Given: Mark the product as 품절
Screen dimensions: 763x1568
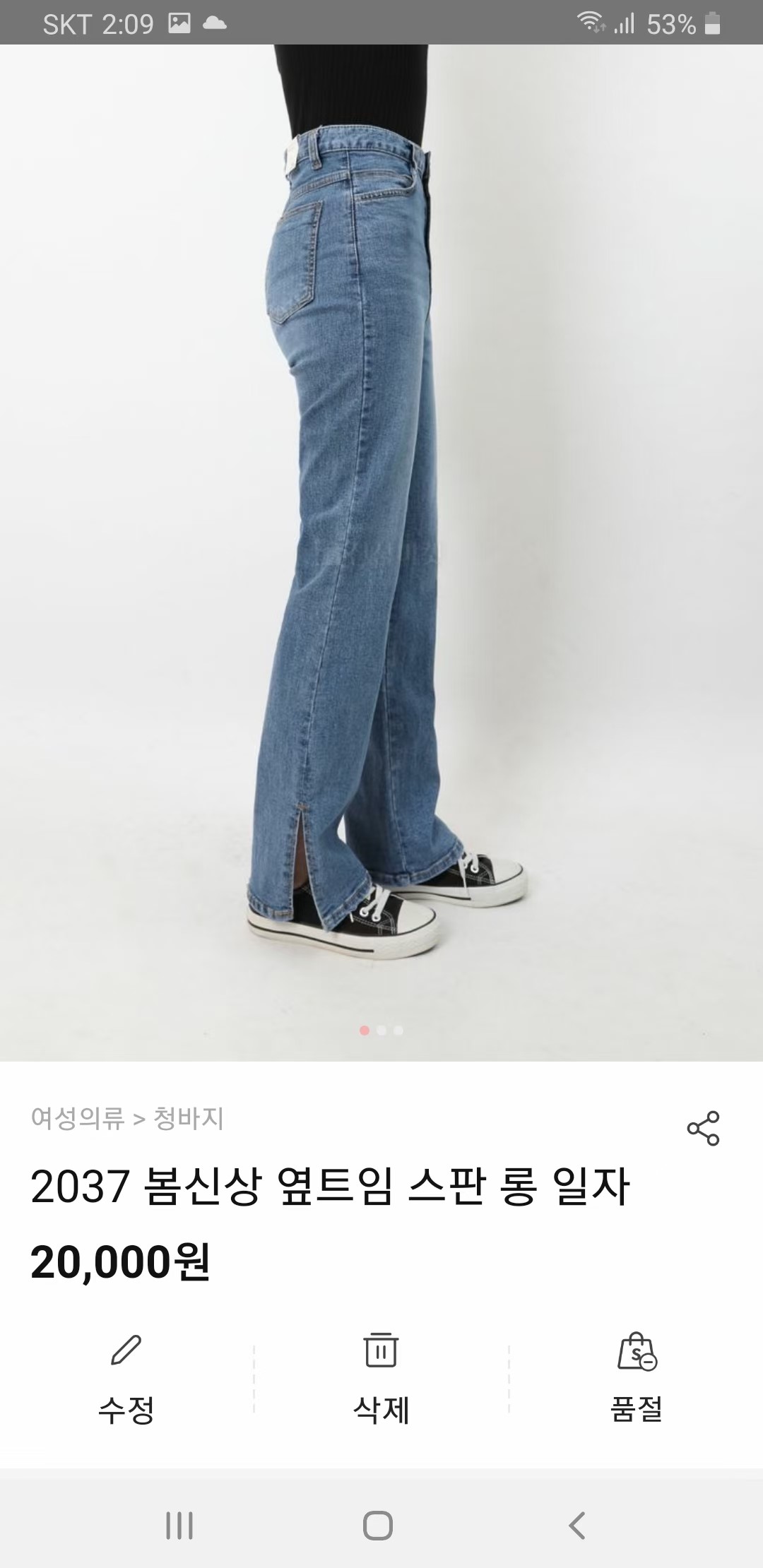Looking at the screenshot, I should click(x=636, y=1378).
